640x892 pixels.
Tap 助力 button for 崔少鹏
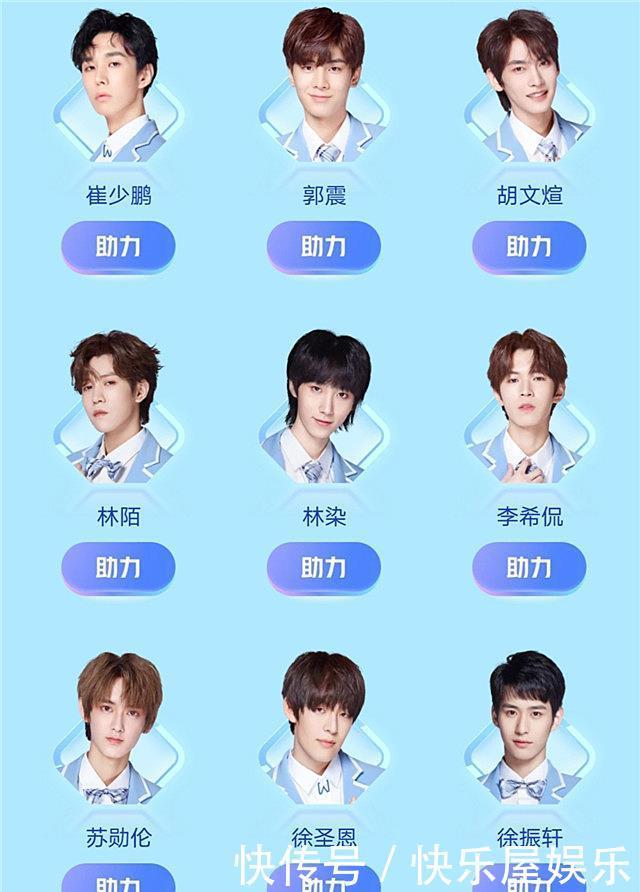click(118, 247)
